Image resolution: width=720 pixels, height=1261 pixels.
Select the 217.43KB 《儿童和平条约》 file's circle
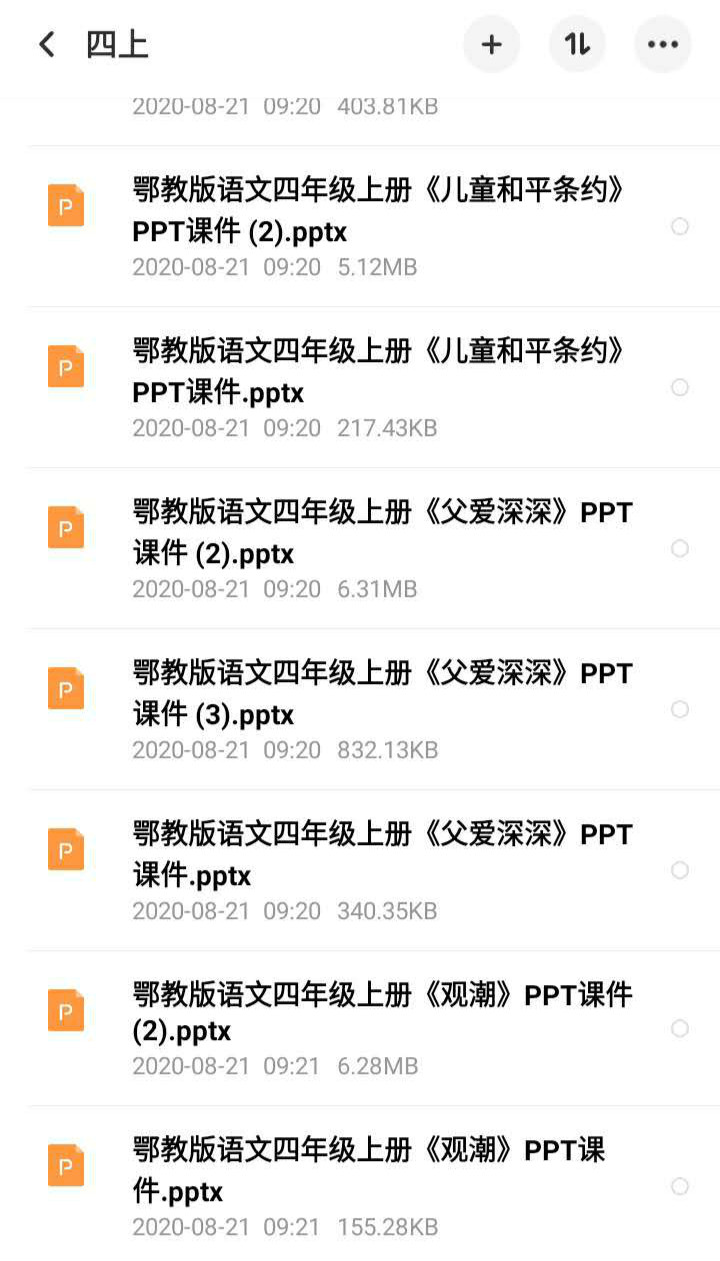click(x=680, y=387)
